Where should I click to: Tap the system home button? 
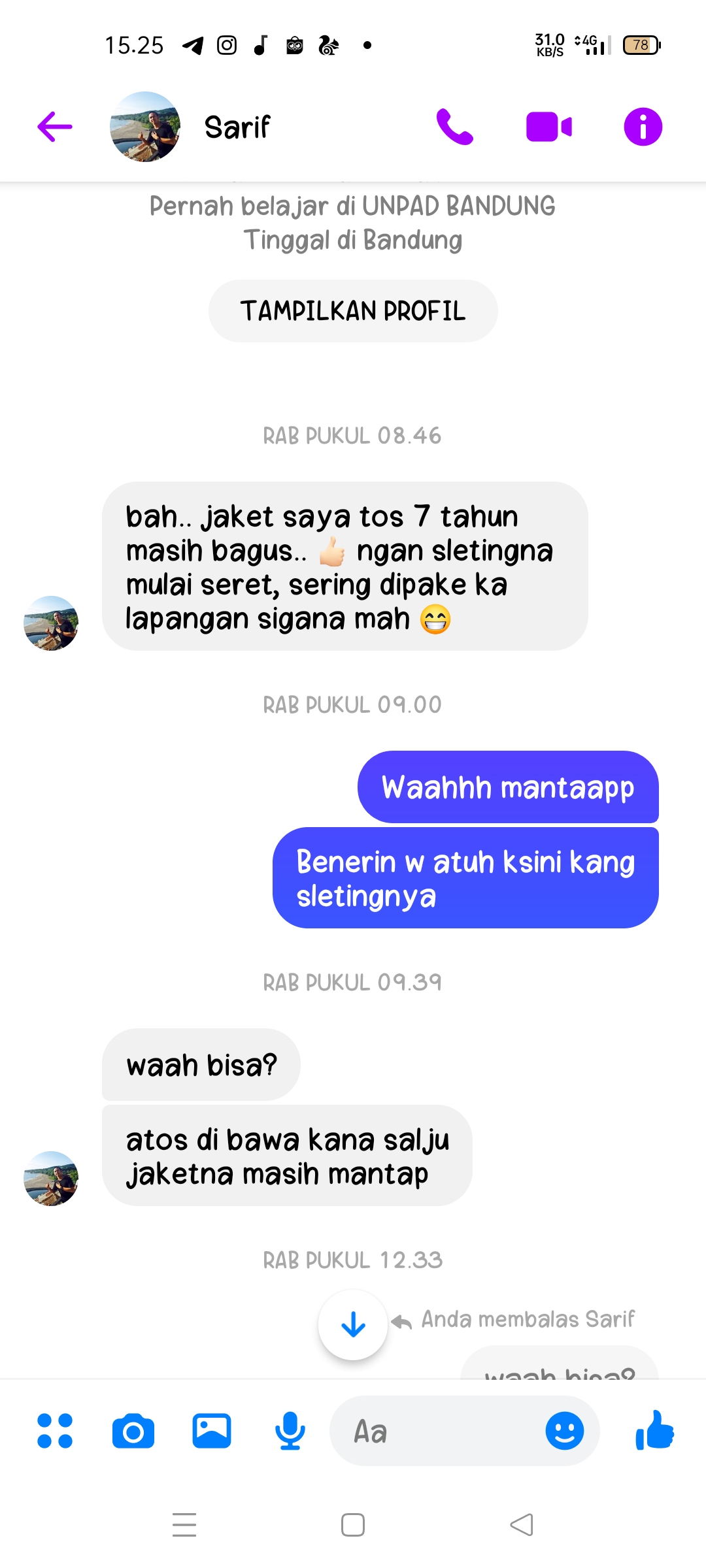[x=353, y=1525]
